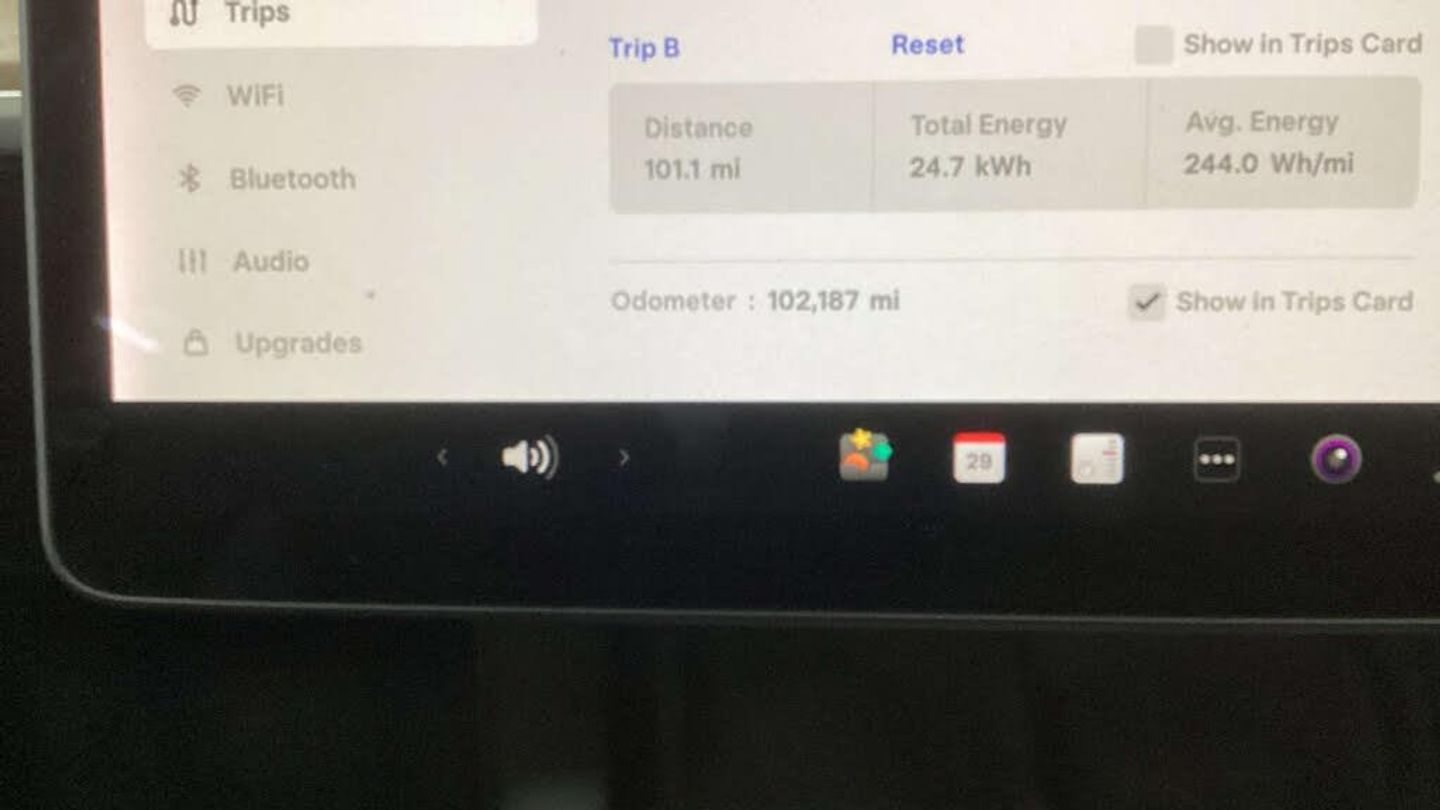
Task: Enable Show in Trips Card for Trip B
Action: [x=1153, y=46]
